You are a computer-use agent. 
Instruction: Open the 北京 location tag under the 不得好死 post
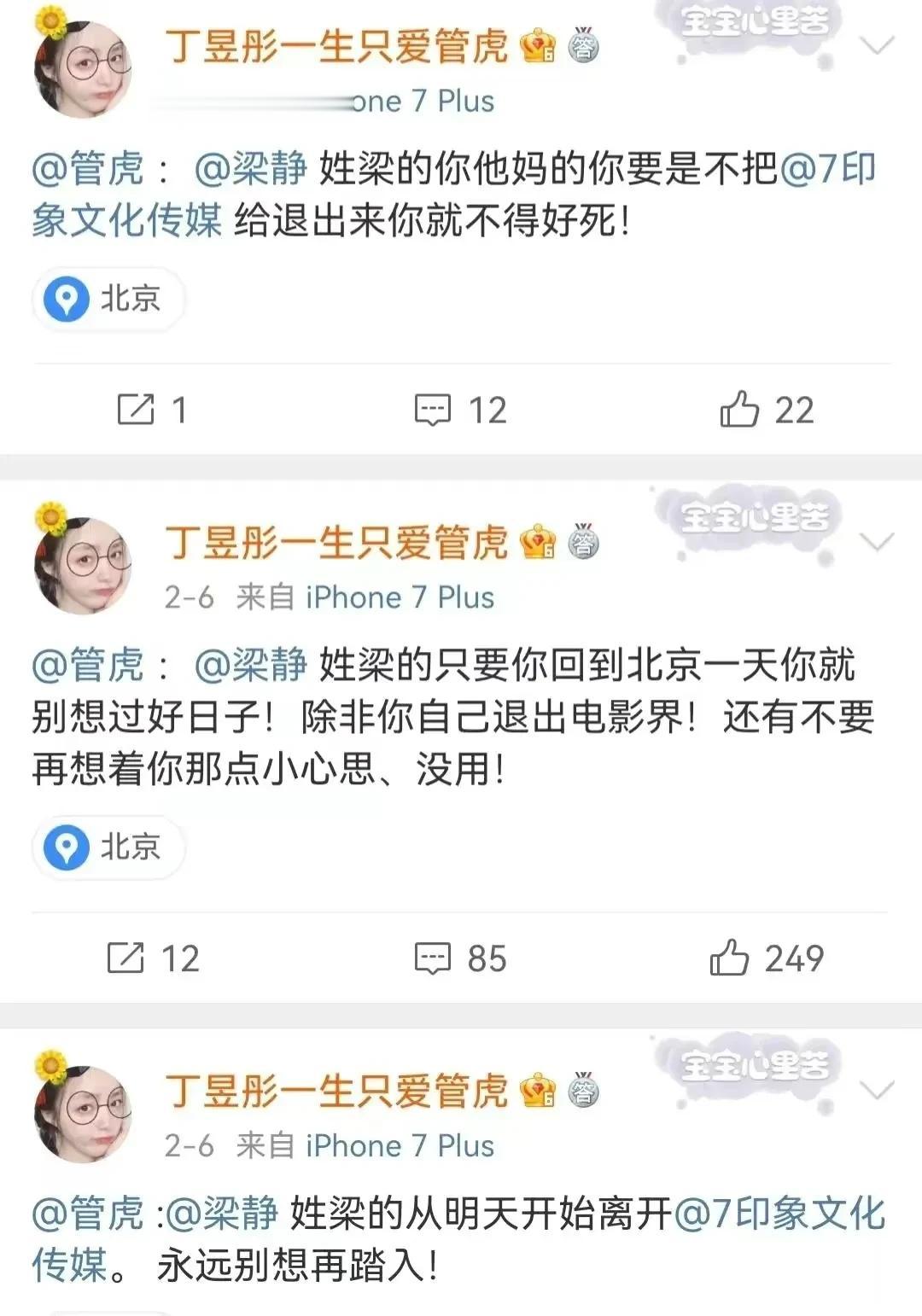click(x=109, y=299)
